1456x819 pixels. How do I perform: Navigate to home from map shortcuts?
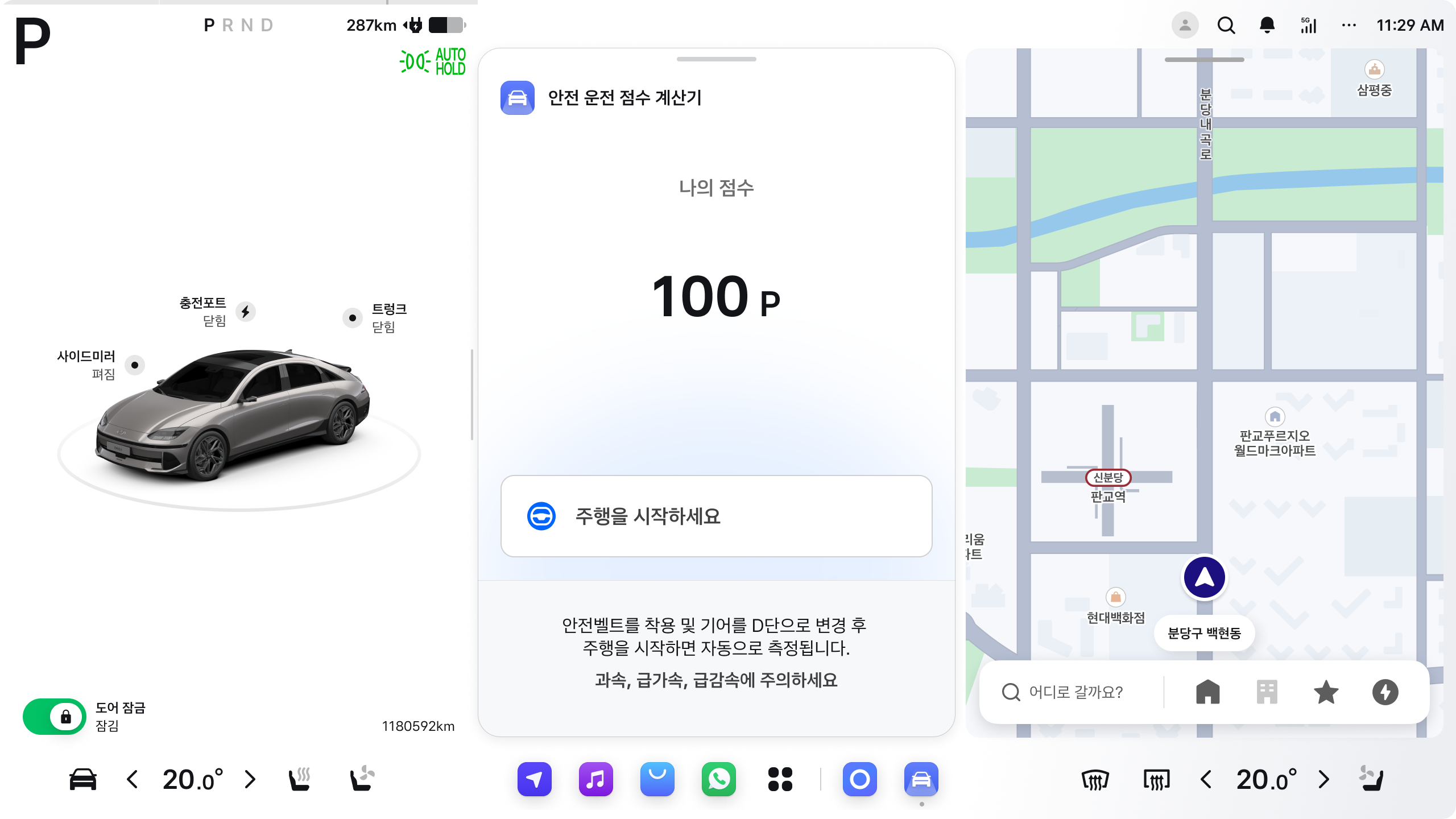click(x=1207, y=692)
